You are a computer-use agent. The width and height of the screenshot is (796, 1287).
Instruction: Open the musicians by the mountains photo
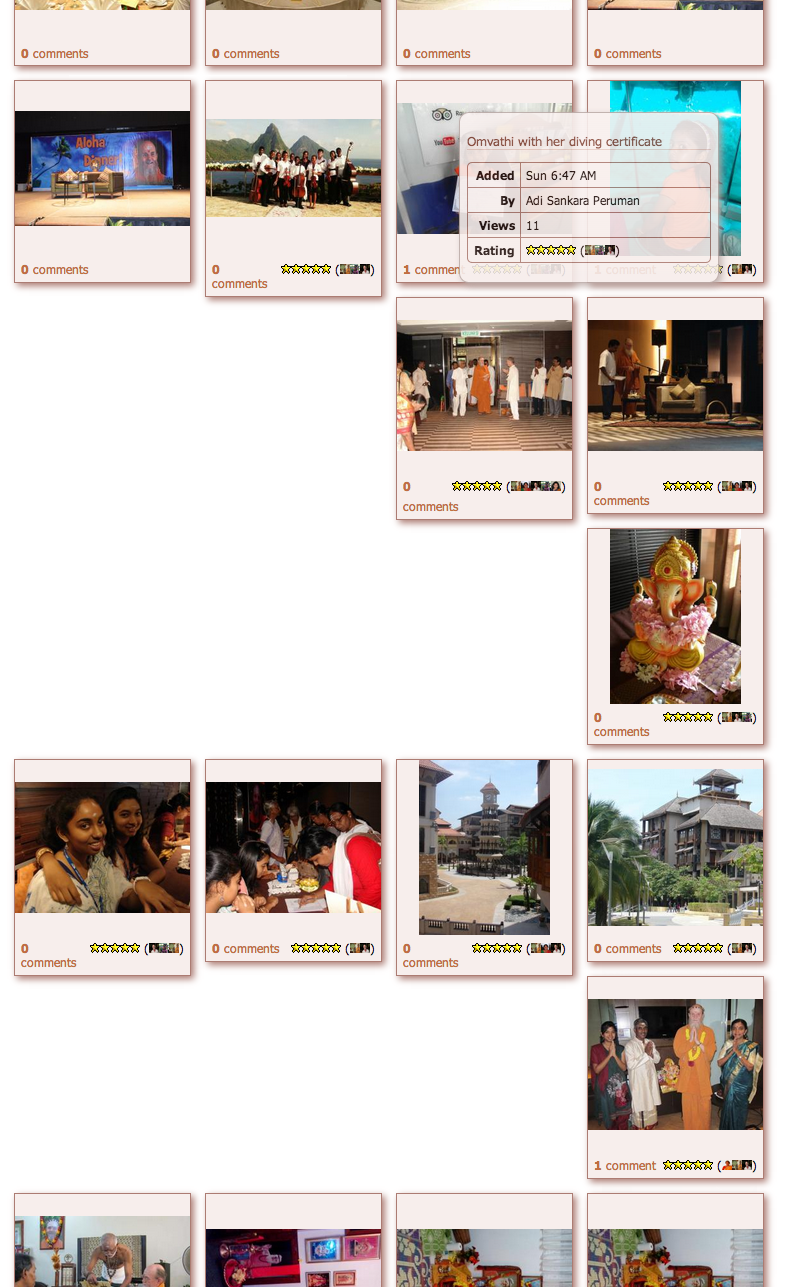tap(293, 168)
